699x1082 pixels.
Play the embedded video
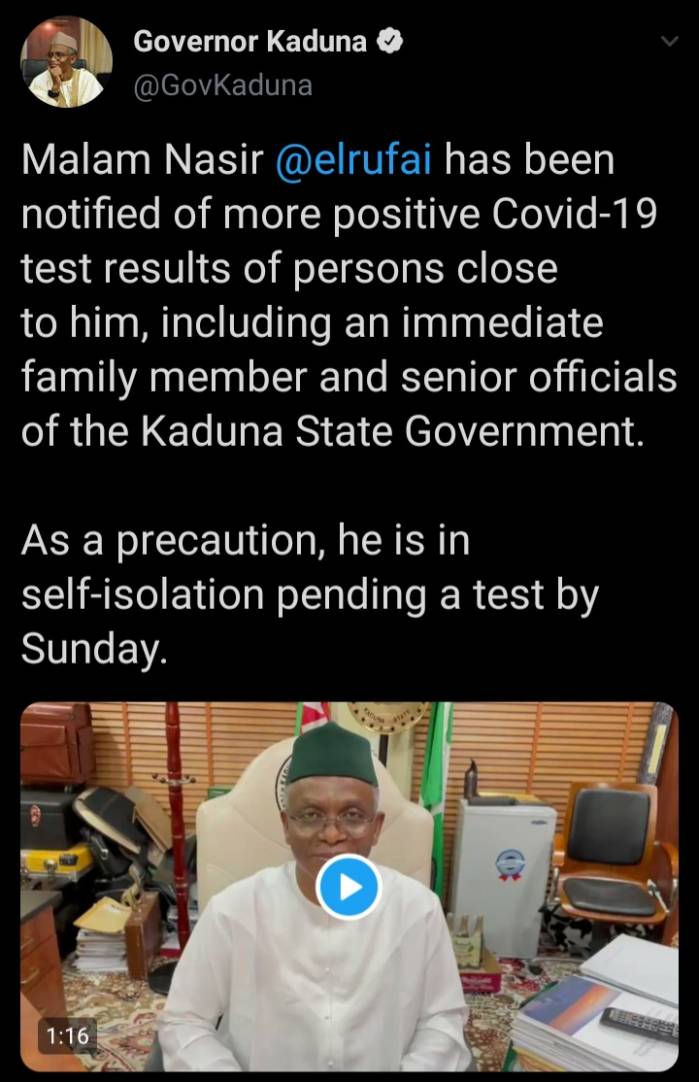pyautogui.click(x=348, y=886)
